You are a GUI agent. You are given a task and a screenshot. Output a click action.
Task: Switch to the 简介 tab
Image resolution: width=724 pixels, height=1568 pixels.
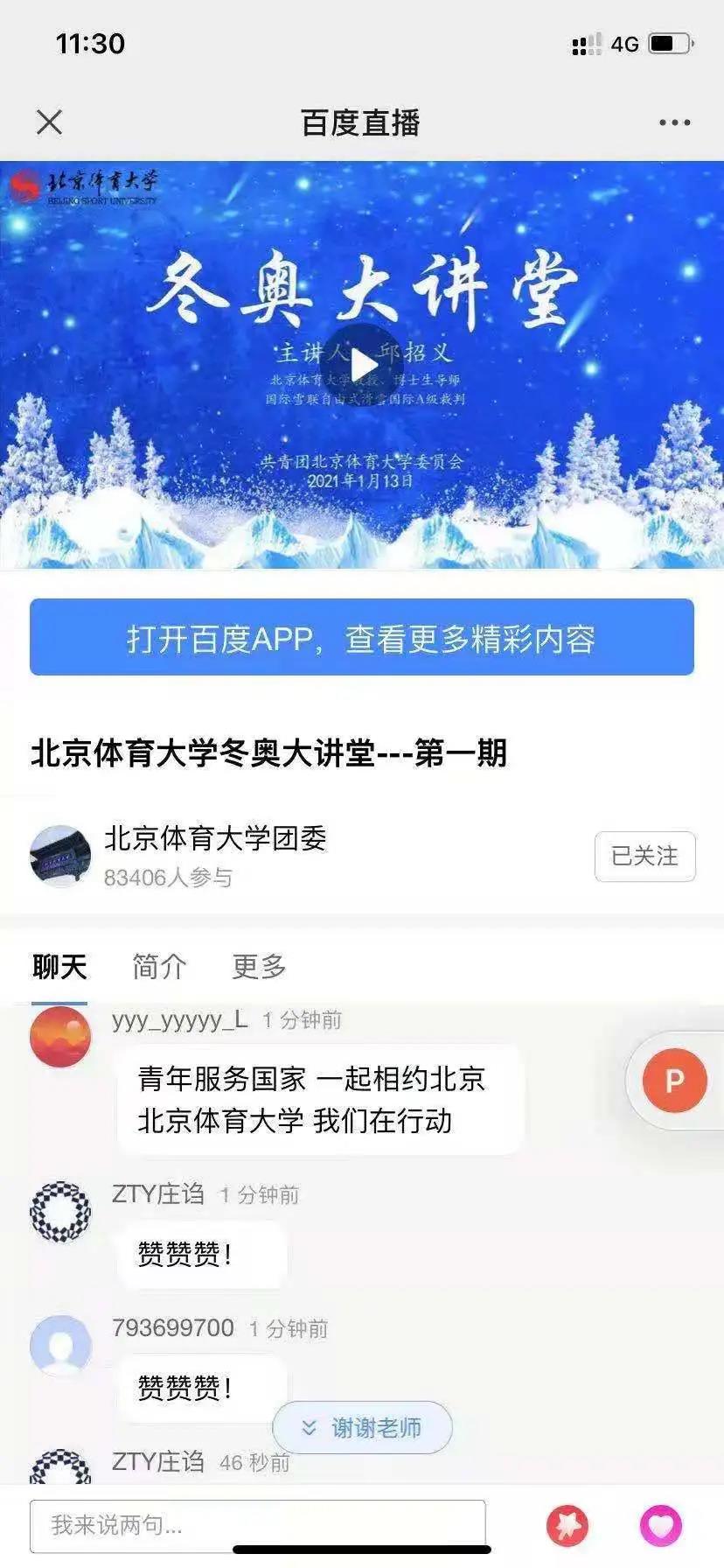click(x=159, y=967)
